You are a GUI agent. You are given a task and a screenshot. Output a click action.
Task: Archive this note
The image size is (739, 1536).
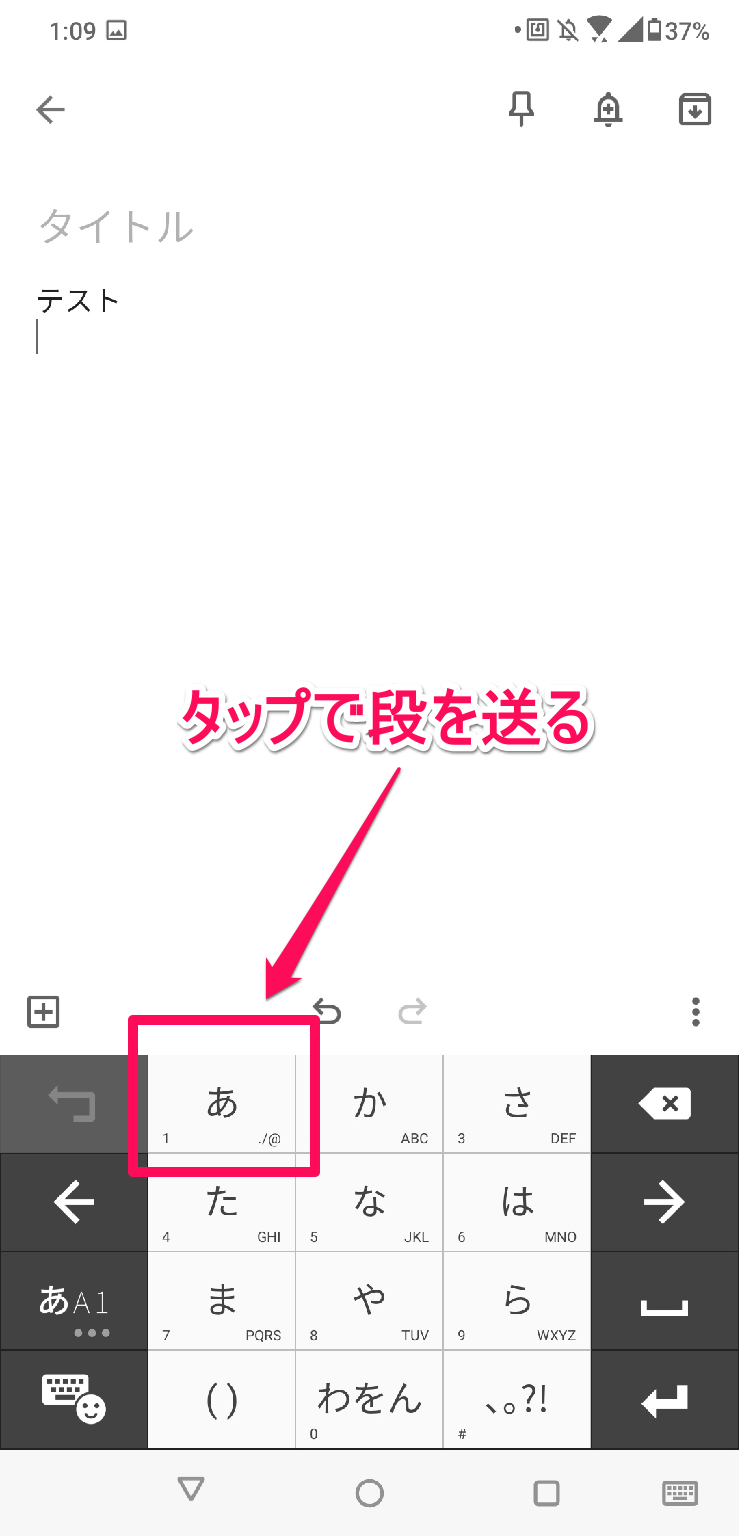[x=694, y=110]
